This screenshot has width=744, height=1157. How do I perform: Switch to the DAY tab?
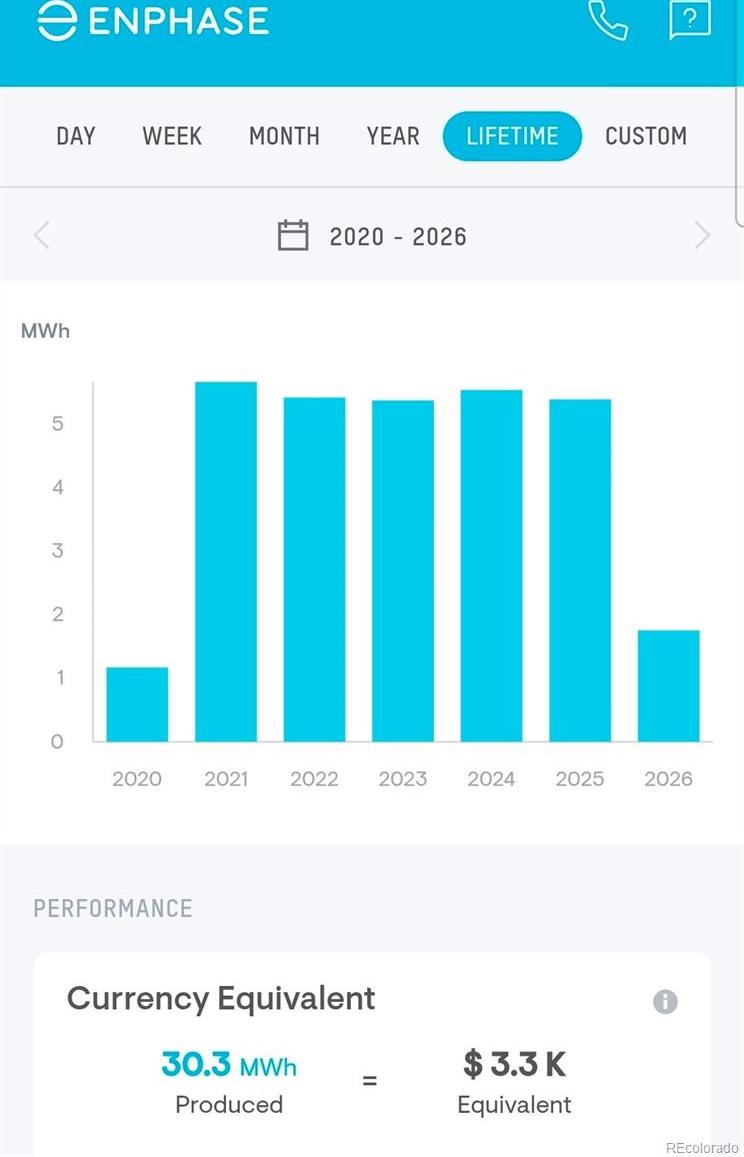pos(75,136)
